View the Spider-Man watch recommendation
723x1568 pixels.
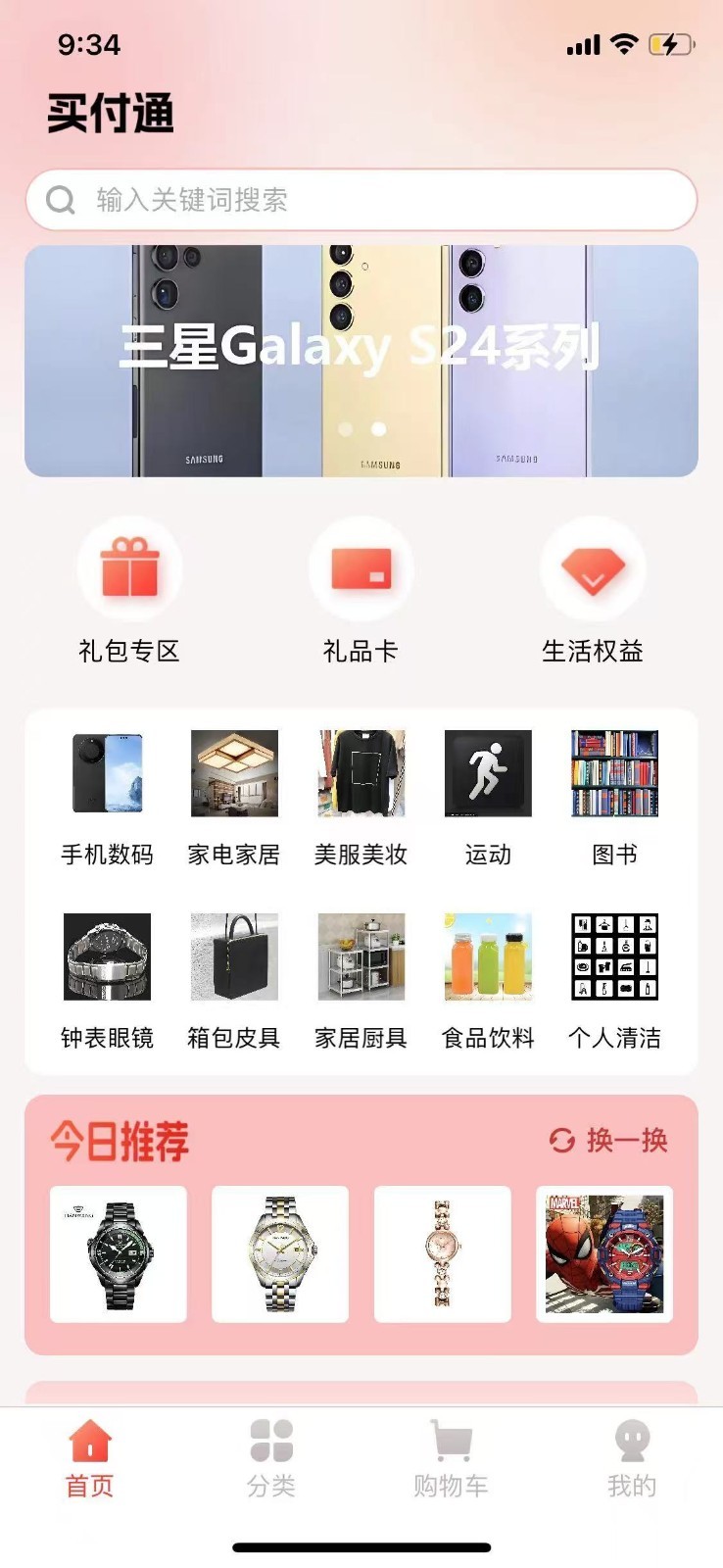click(x=604, y=1254)
